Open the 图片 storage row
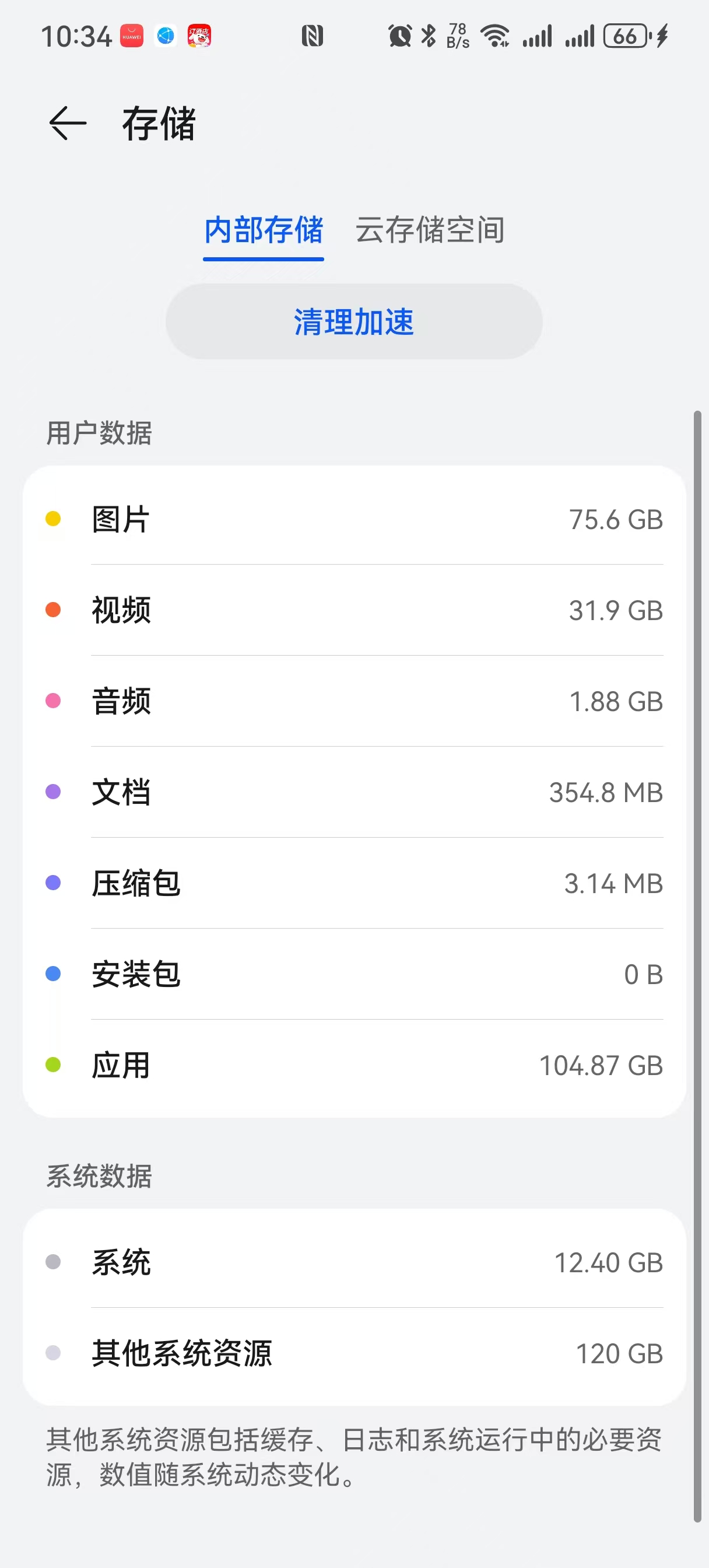Image resolution: width=709 pixels, height=1568 pixels. [x=354, y=519]
